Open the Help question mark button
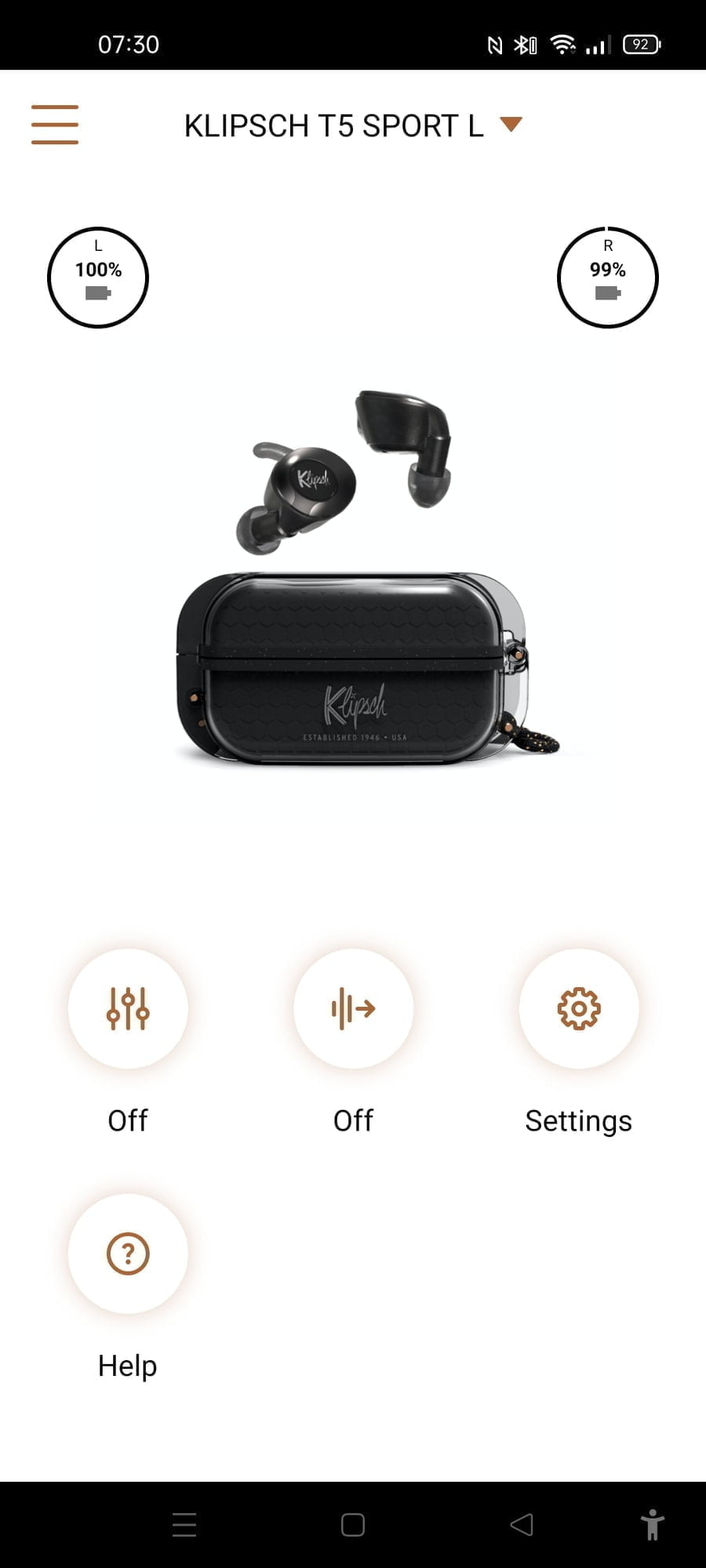 click(x=128, y=1253)
